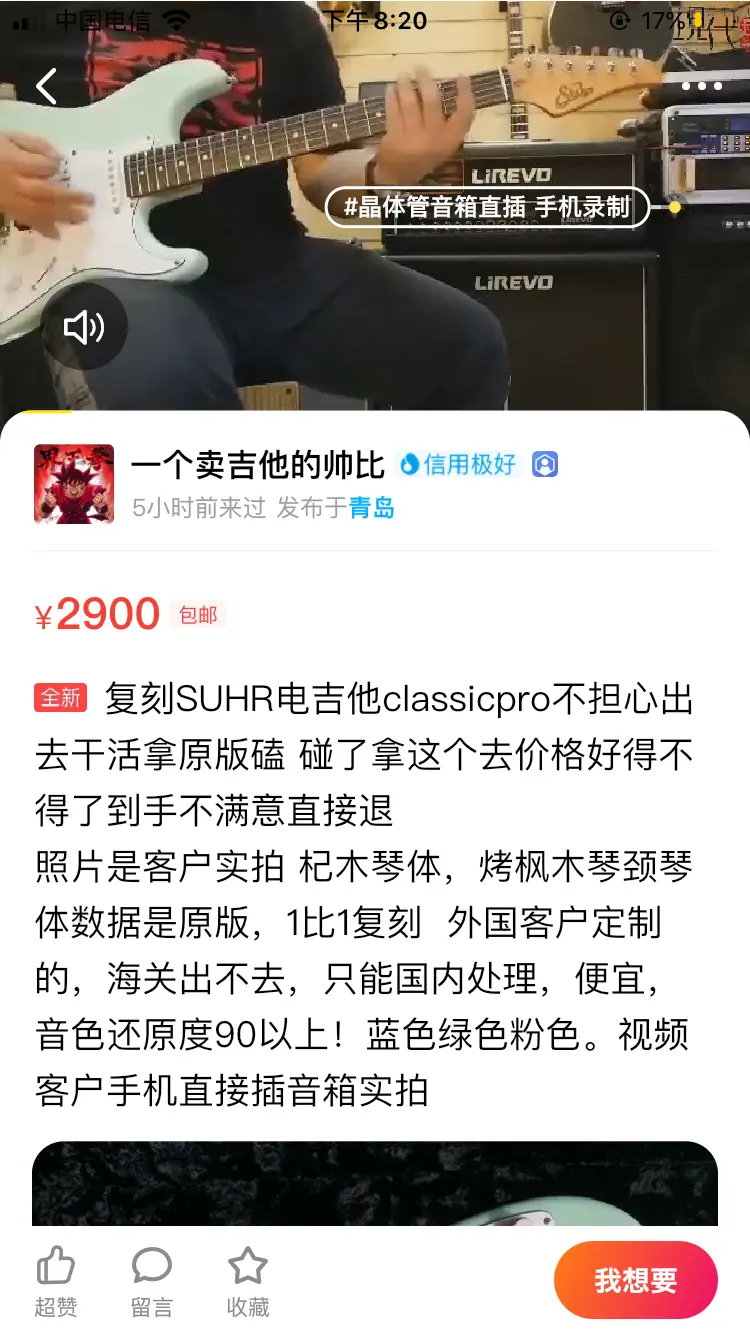Go back using the top-left arrow

pos(46,87)
